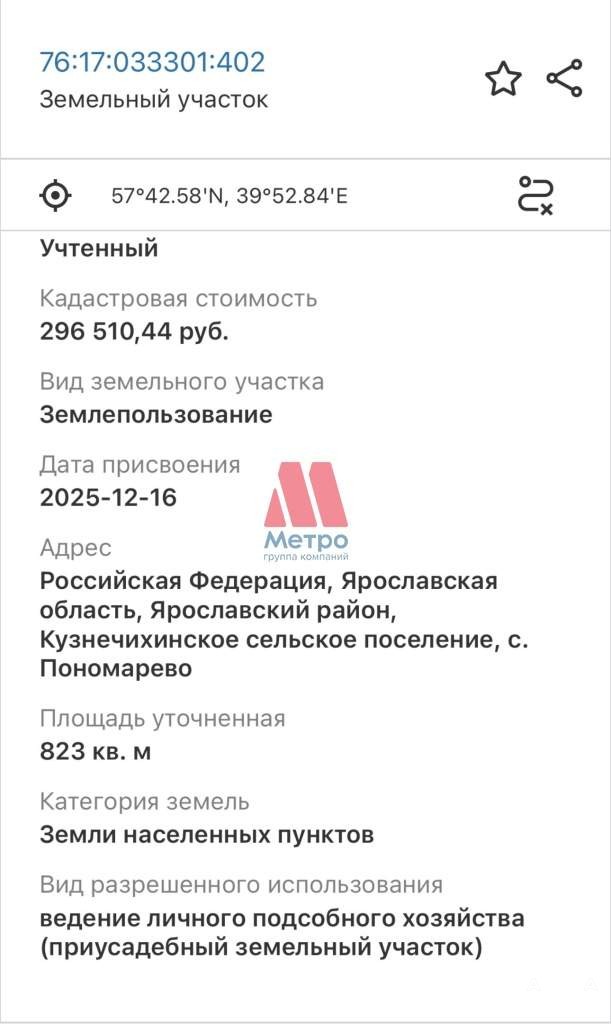Share this land plot card
Viewport: 611px width, 1024px height.
tap(564, 79)
